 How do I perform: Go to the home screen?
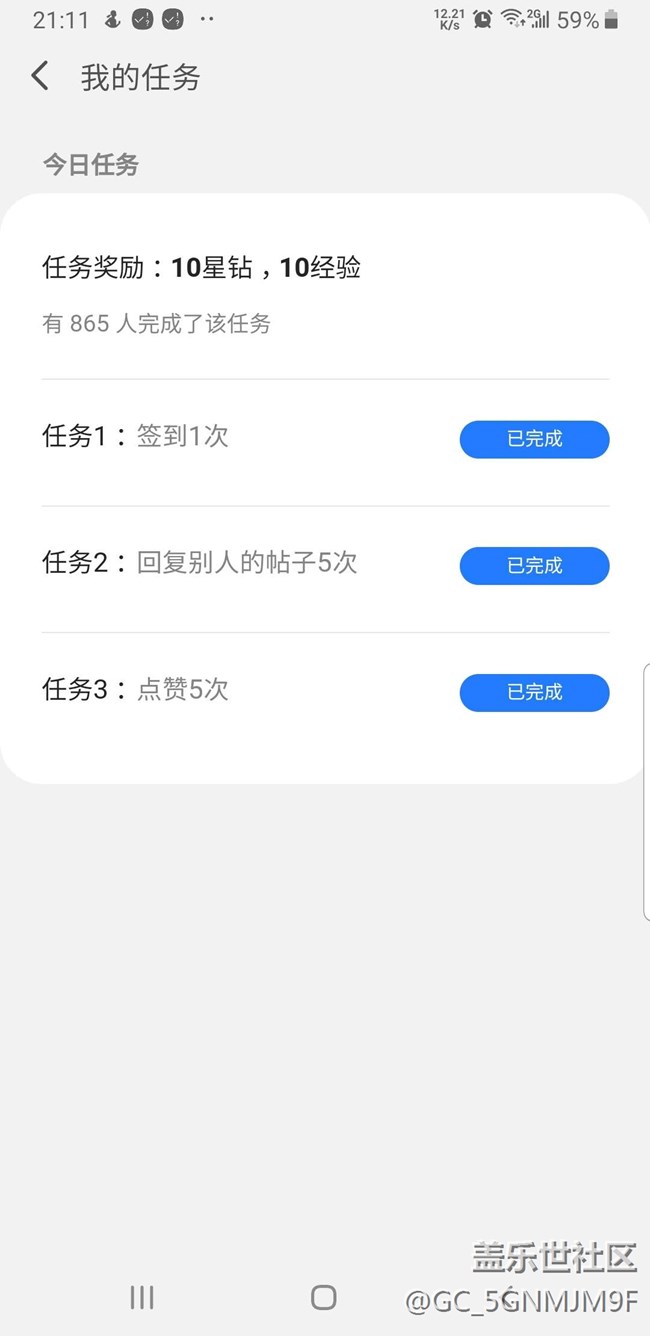point(323,1297)
